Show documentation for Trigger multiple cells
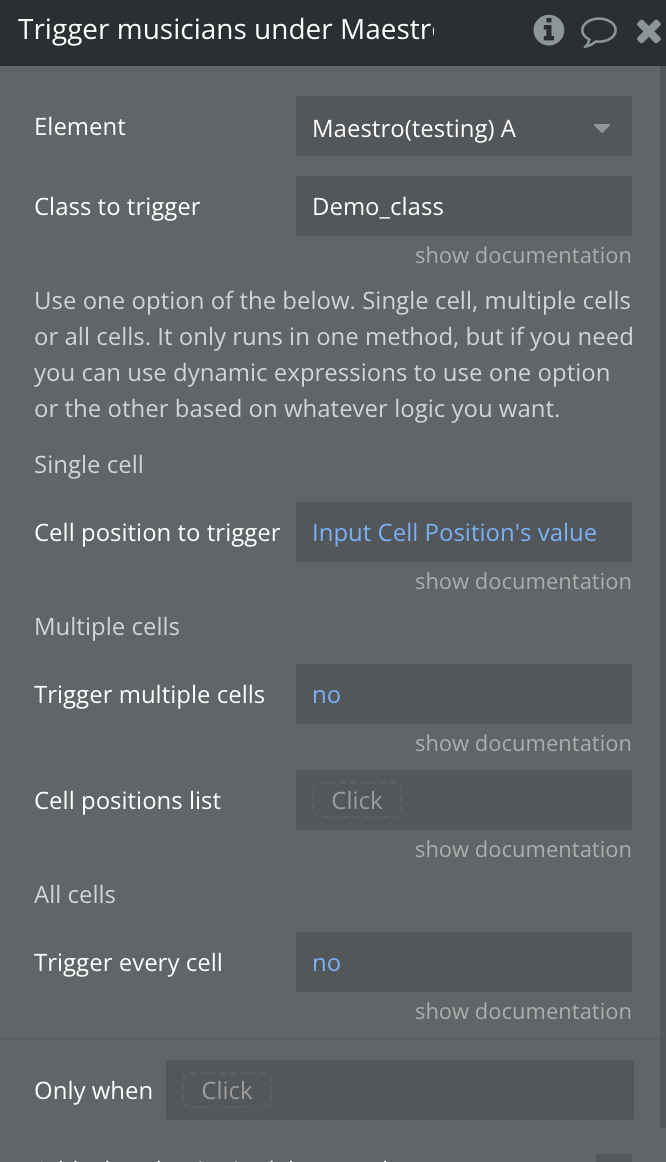This screenshot has height=1162, width=666. pyautogui.click(x=523, y=743)
